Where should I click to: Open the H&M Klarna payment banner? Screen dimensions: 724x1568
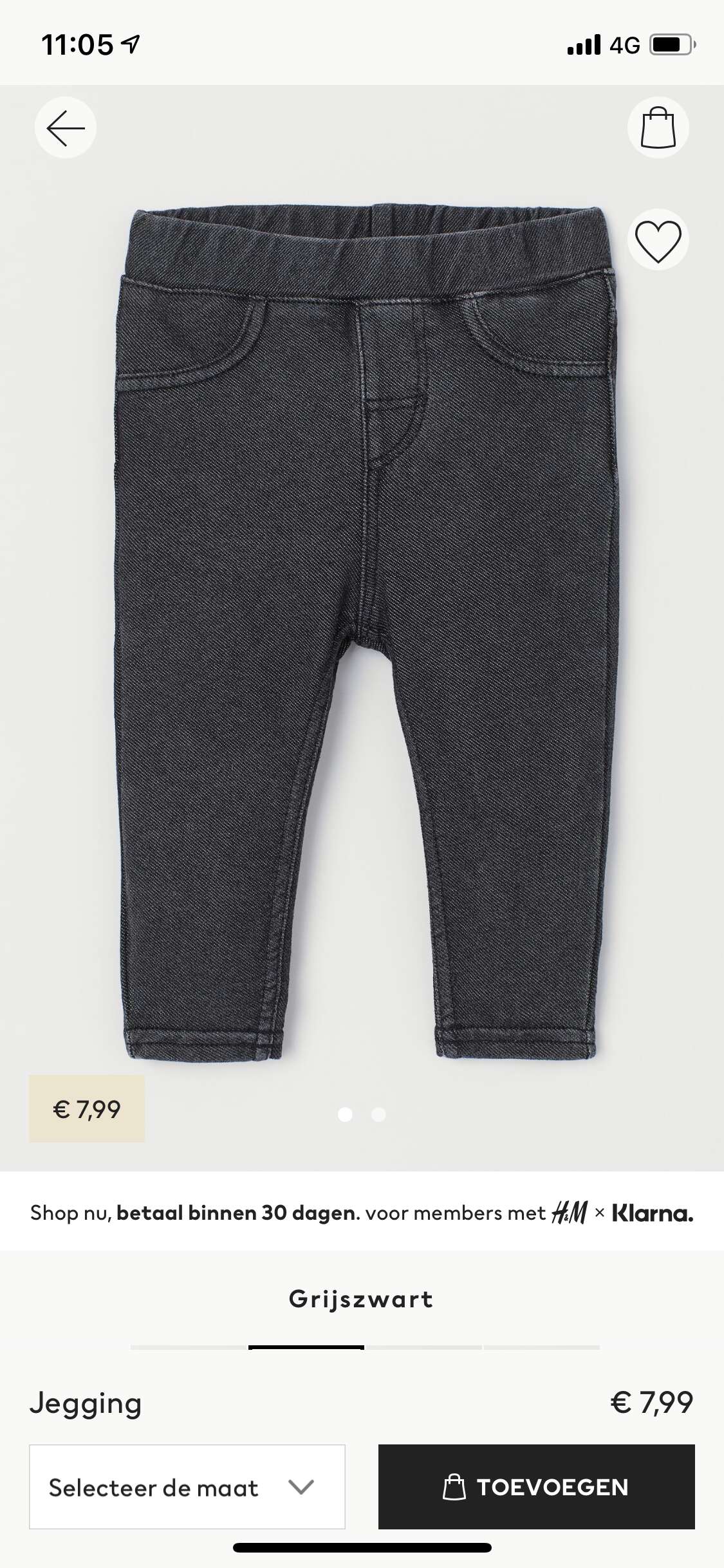pos(362,1213)
